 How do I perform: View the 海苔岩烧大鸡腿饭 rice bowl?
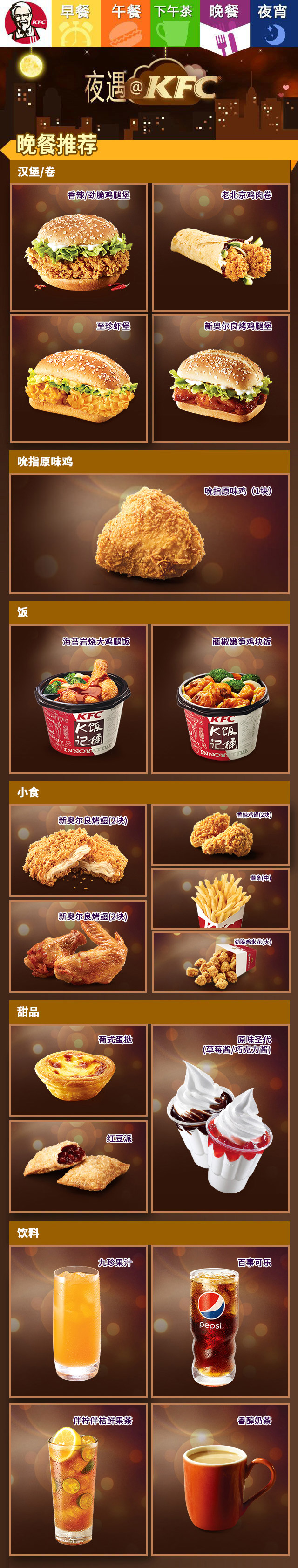pyautogui.click(x=78, y=699)
